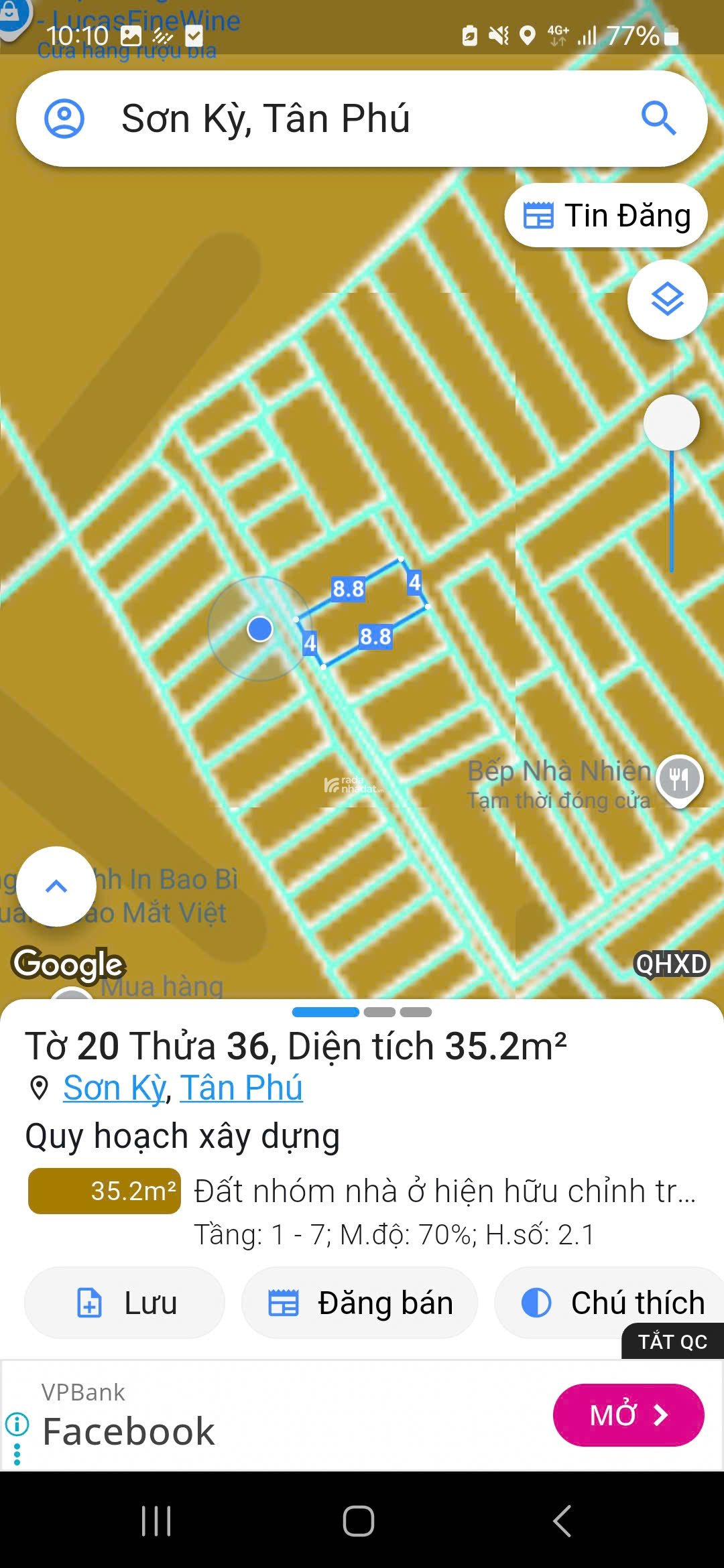724x1568 pixels.
Task: Tap the search magnifier icon
Action: tap(658, 119)
